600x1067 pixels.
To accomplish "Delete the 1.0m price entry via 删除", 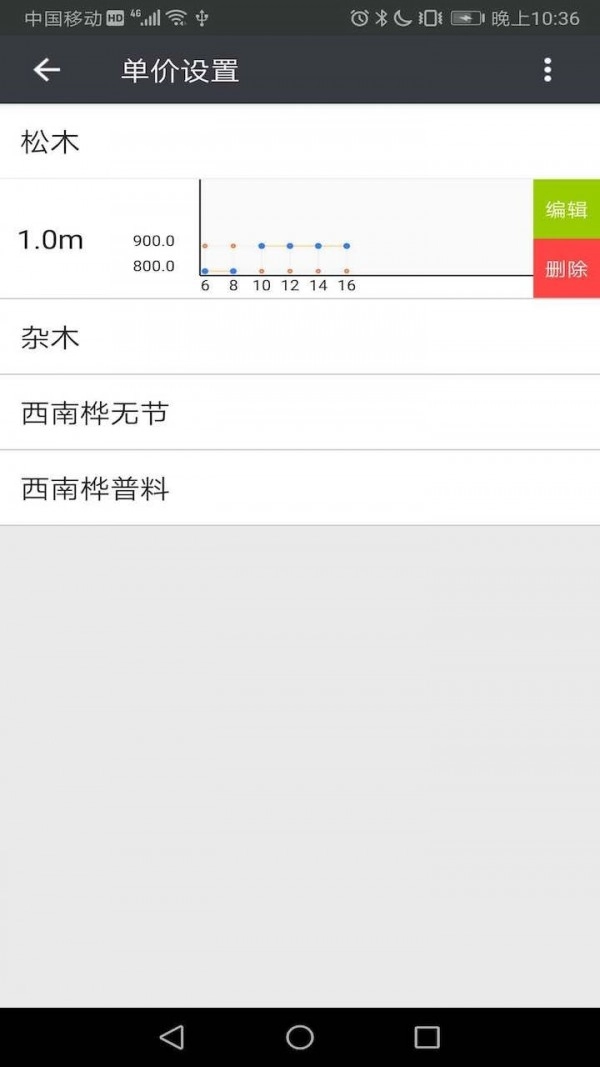I will point(566,269).
